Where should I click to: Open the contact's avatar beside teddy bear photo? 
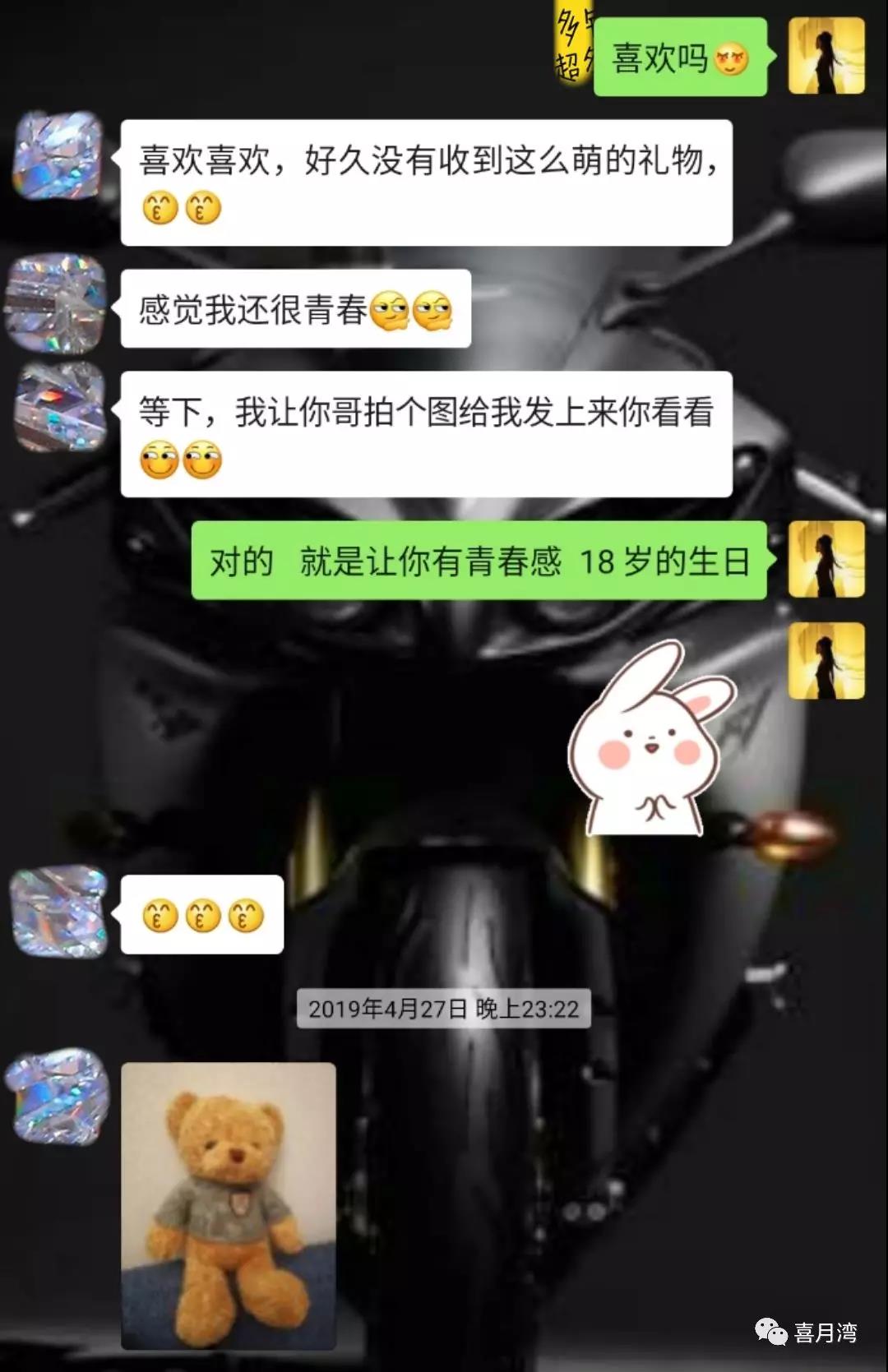tap(58, 1096)
